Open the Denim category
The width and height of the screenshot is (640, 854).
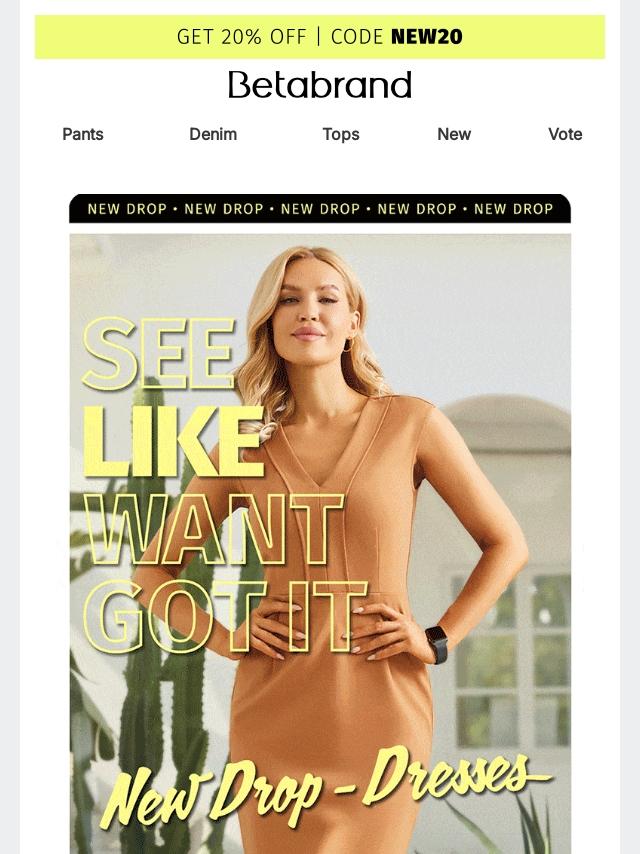pos(213,134)
